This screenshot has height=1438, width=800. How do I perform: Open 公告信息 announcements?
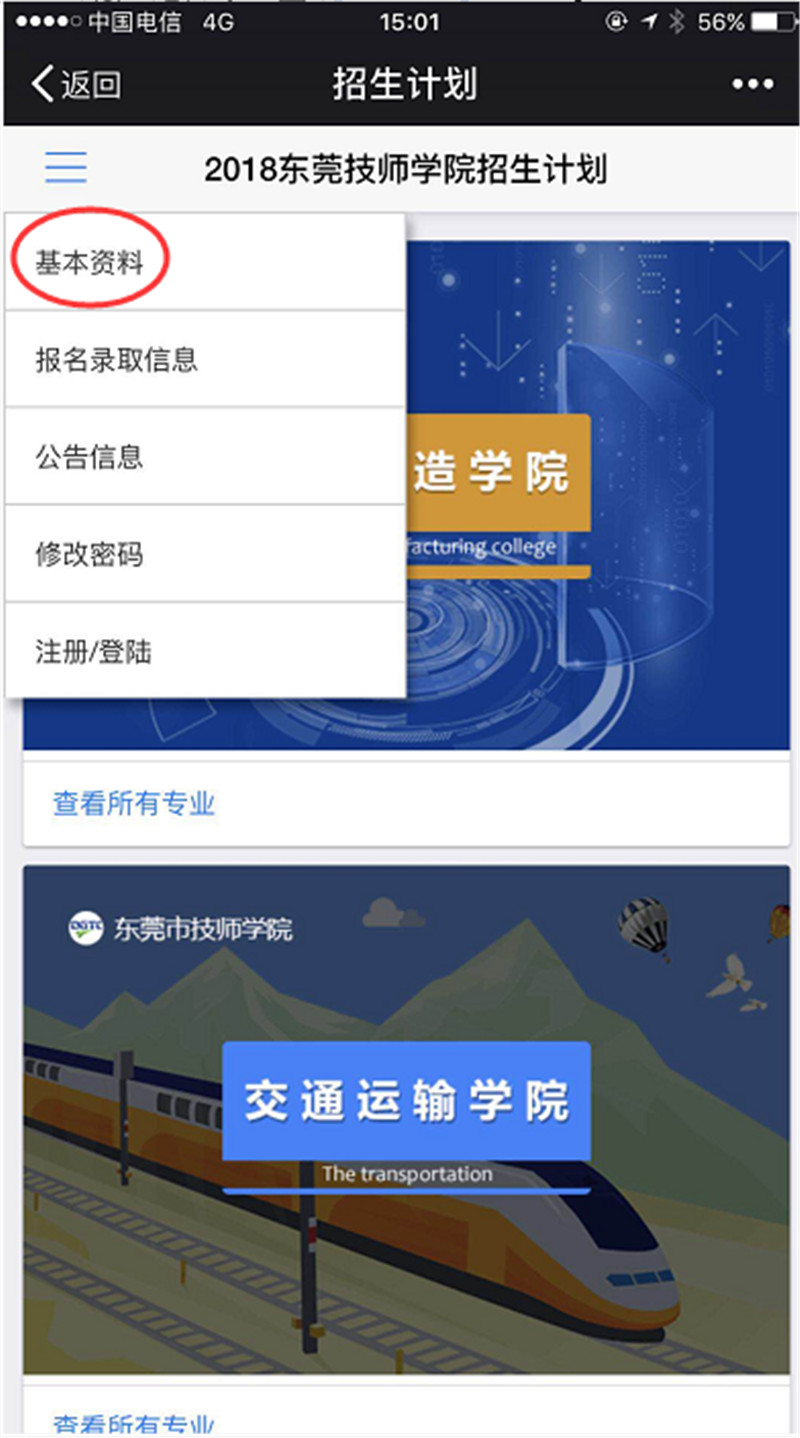pyautogui.click(x=205, y=457)
